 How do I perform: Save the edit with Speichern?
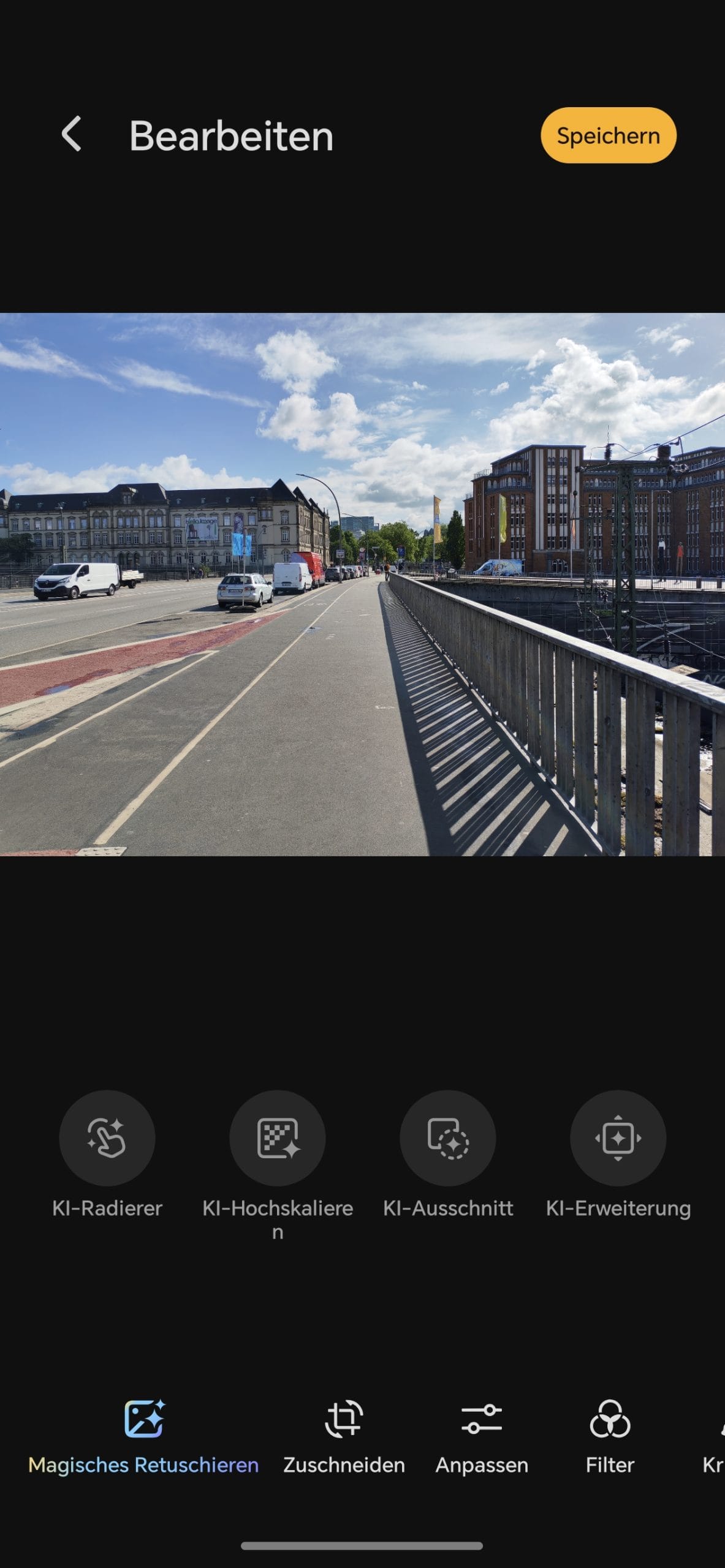click(x=608, y=135)
